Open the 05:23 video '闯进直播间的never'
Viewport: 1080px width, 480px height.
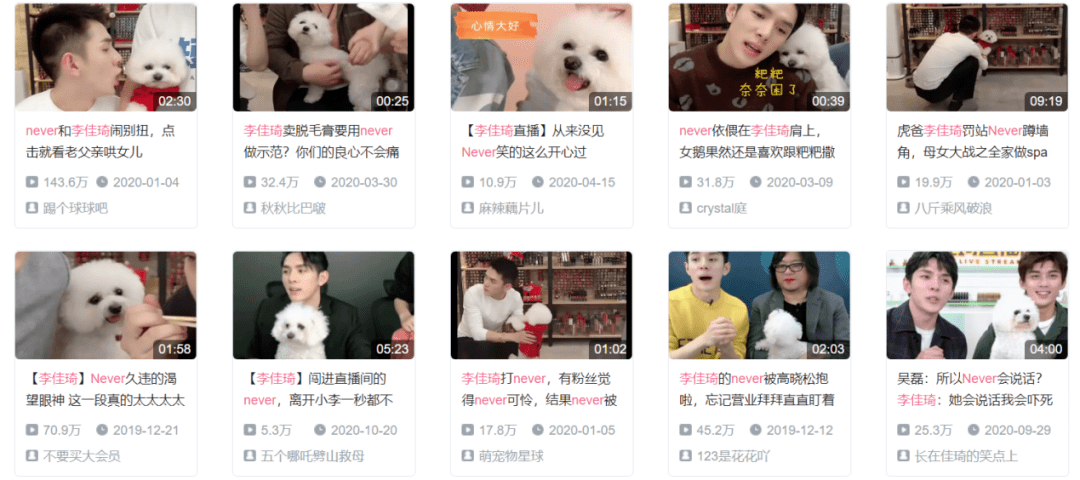point(323,305)
